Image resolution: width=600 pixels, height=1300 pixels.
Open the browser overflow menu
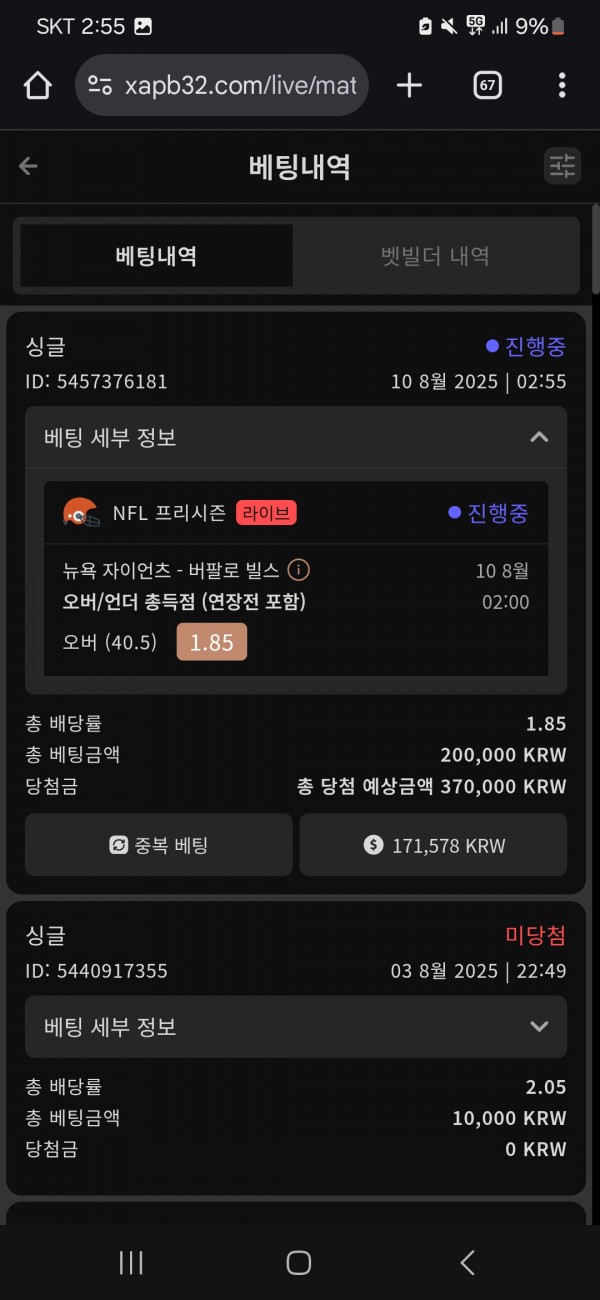coord(562,86)
